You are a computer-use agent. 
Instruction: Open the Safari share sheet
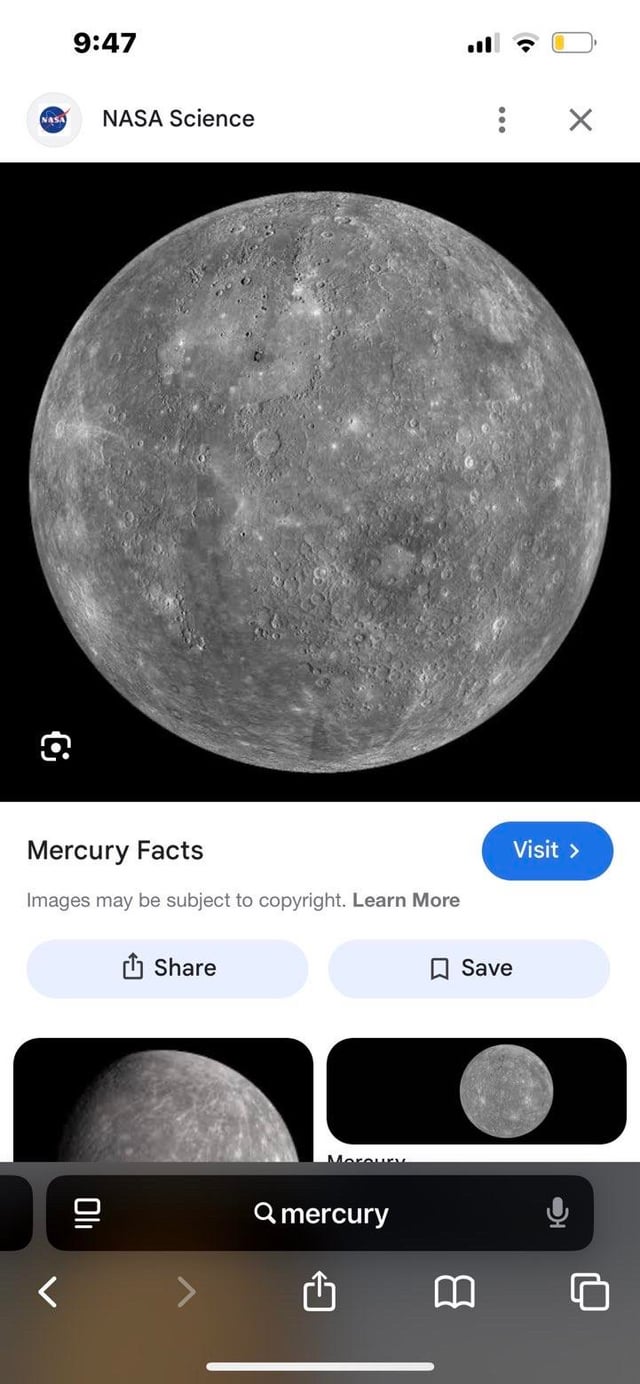point(319,1291)
